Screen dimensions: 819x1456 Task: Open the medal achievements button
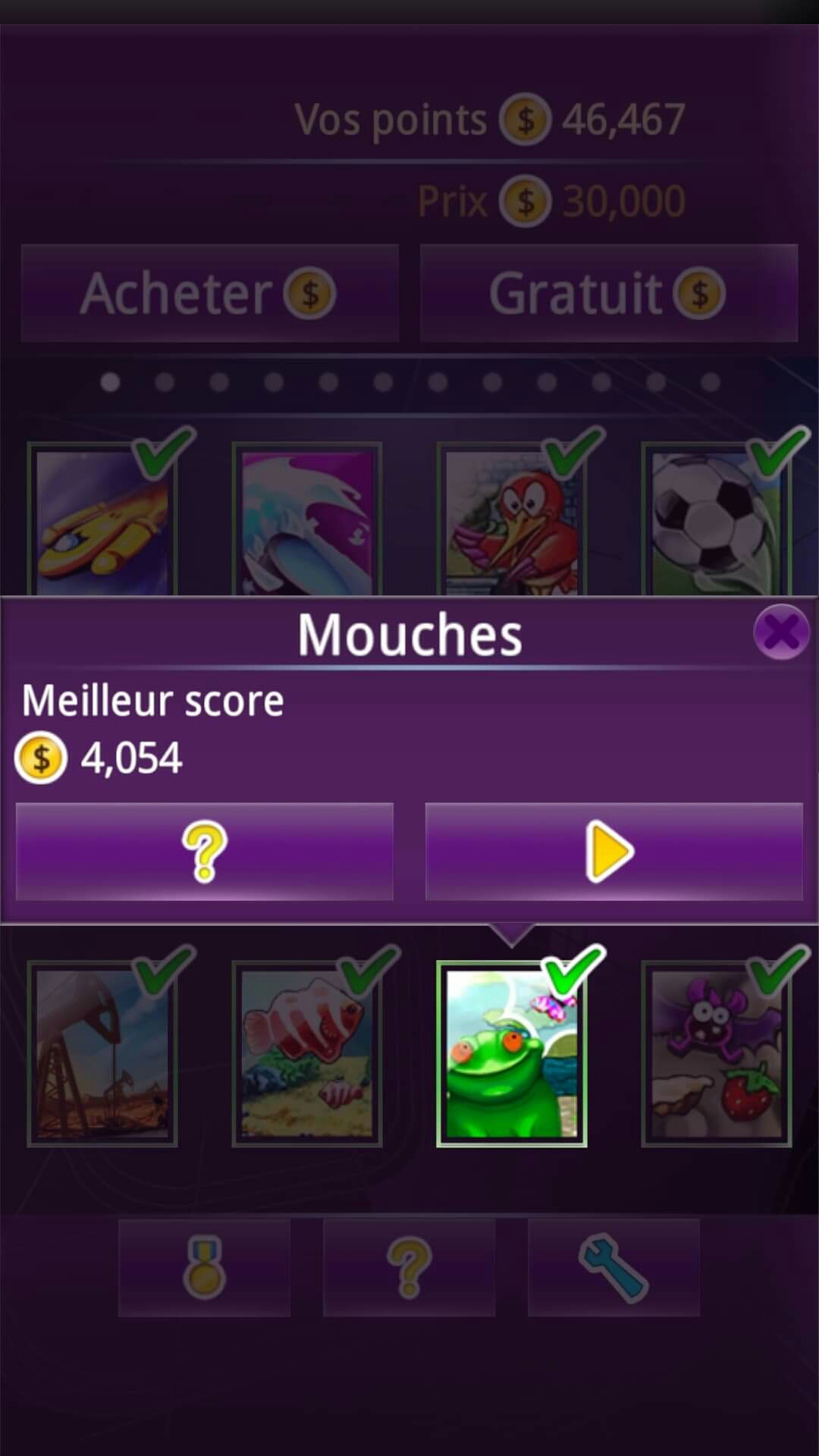[205, 1268]
